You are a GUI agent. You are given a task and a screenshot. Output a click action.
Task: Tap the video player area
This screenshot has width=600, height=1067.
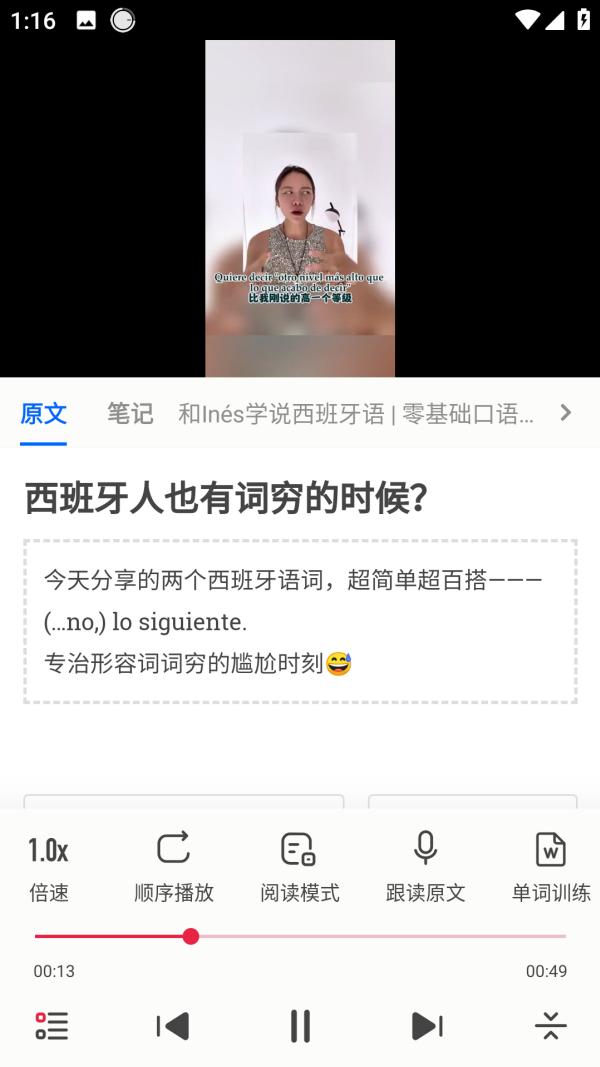click(300, 208)
